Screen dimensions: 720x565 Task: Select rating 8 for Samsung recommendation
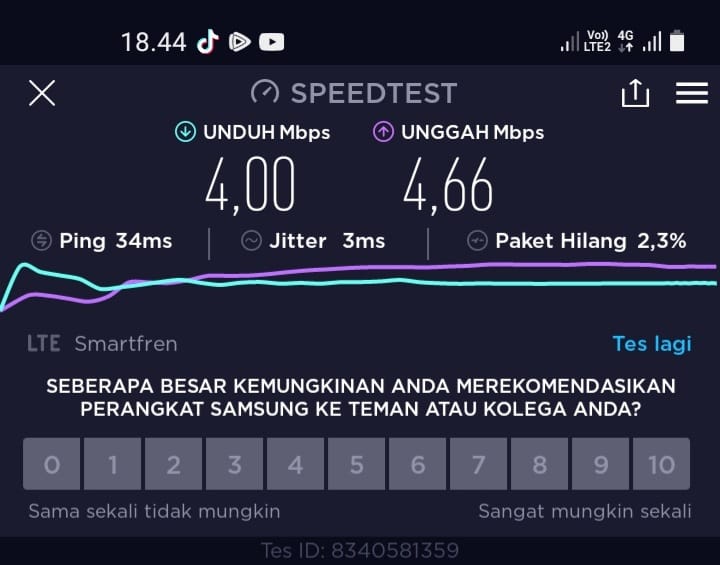539,464
